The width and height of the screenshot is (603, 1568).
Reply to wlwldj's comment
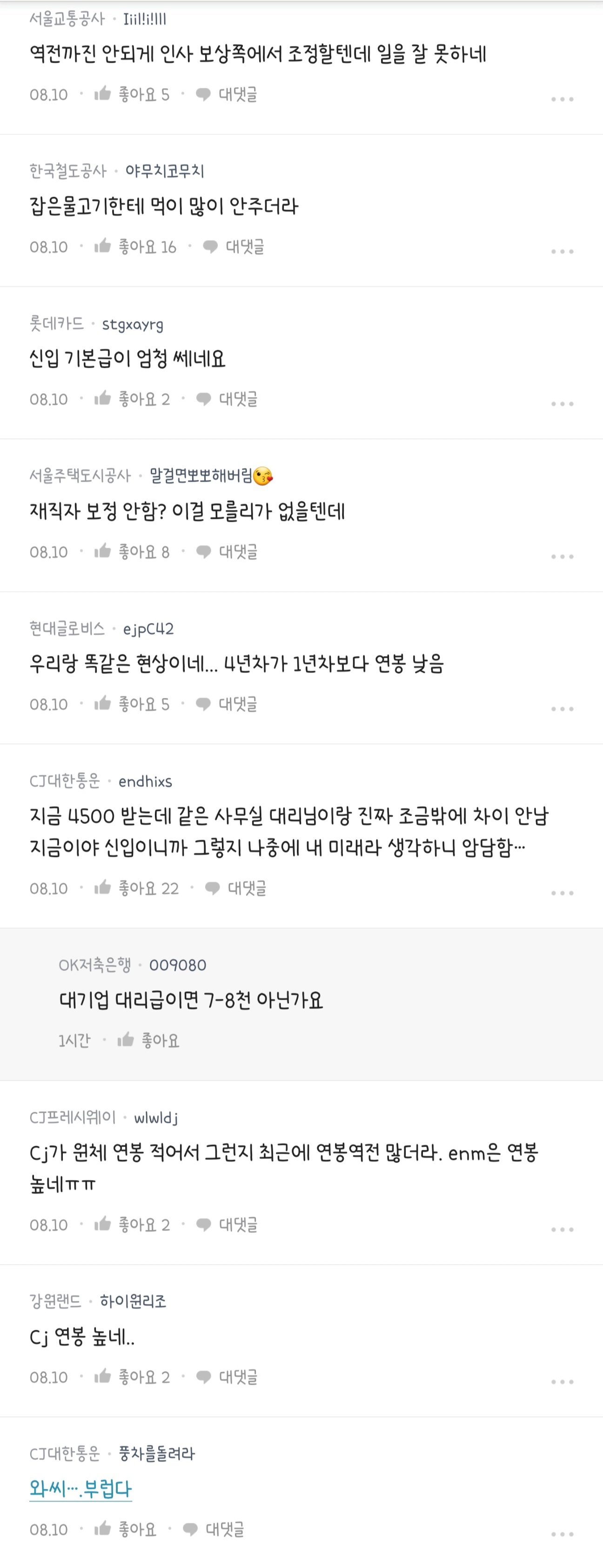(x=227, y=1224)
